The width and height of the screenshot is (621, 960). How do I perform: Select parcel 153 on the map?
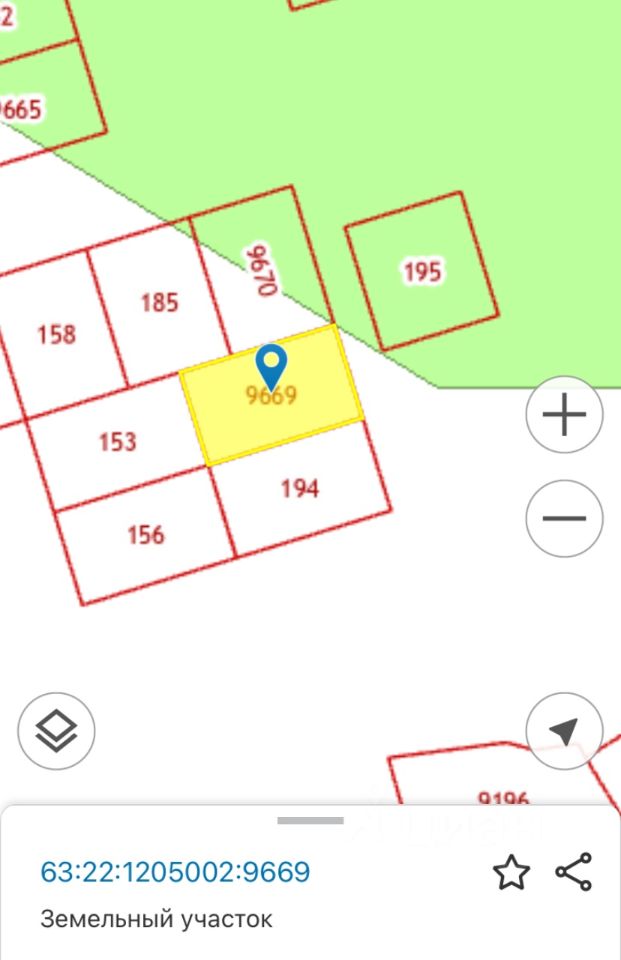118,441
